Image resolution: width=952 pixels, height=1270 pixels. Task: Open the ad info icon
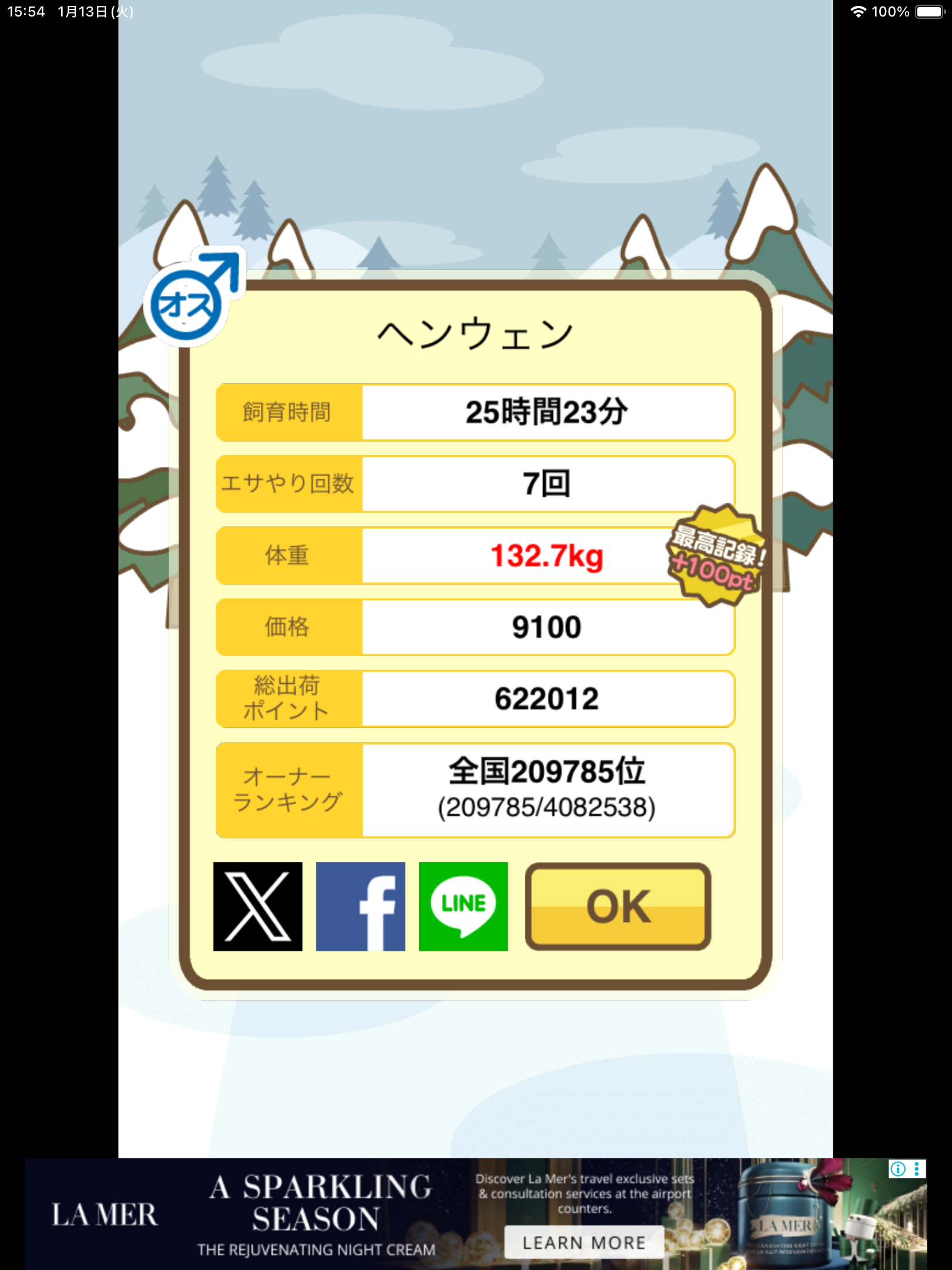[x=897, y=1169]
